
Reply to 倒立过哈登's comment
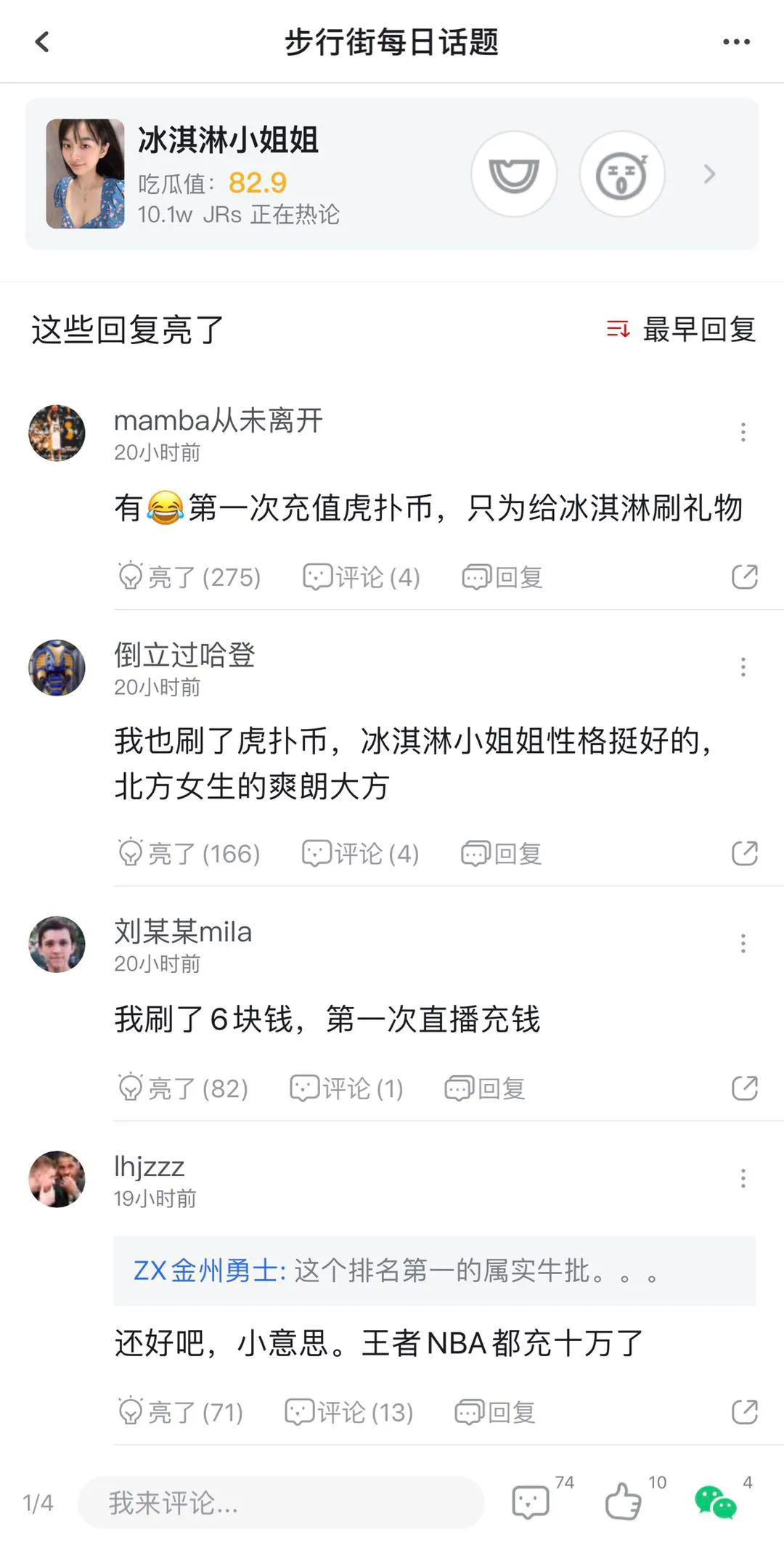click(502, 854)
